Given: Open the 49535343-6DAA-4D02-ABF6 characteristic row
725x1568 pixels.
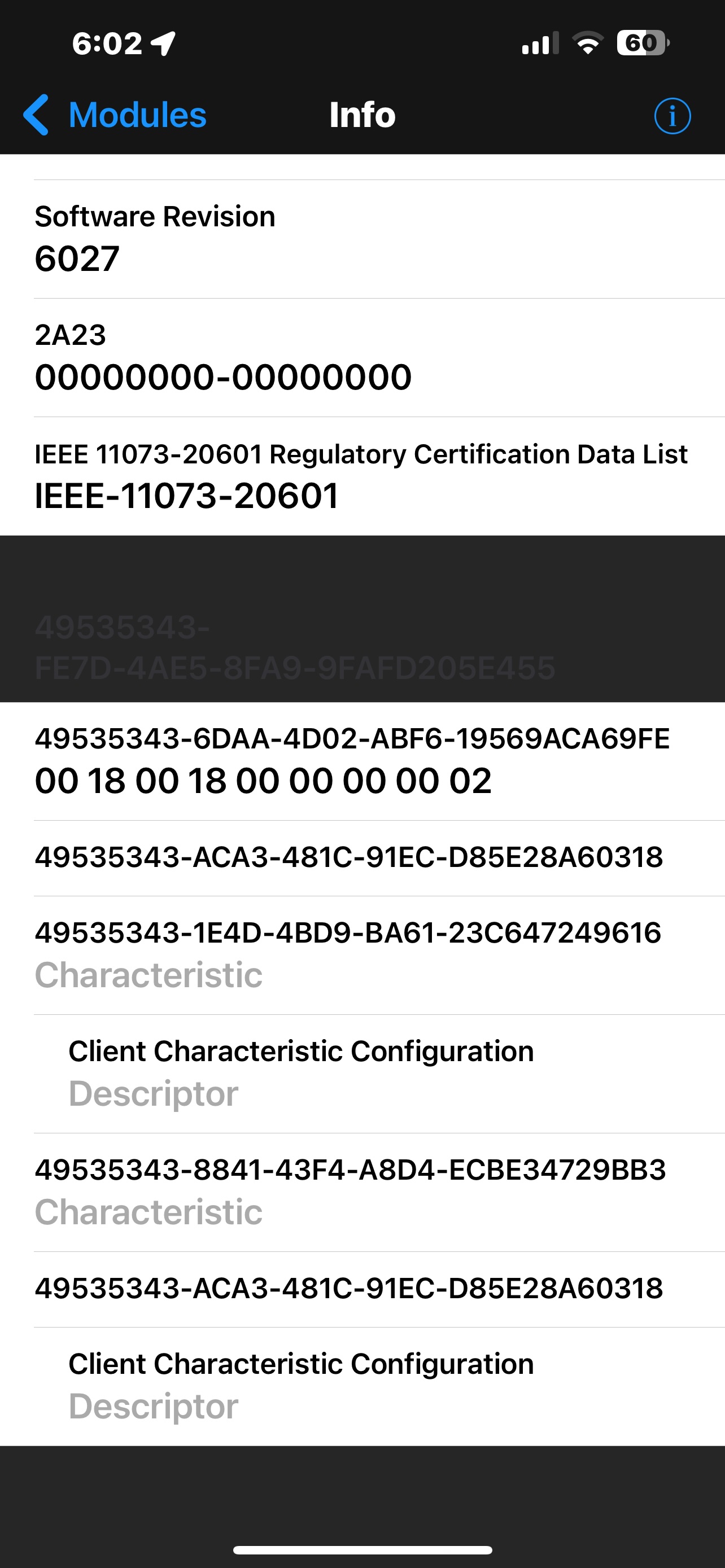Looking at the screenshot, I should coord(362,761).
